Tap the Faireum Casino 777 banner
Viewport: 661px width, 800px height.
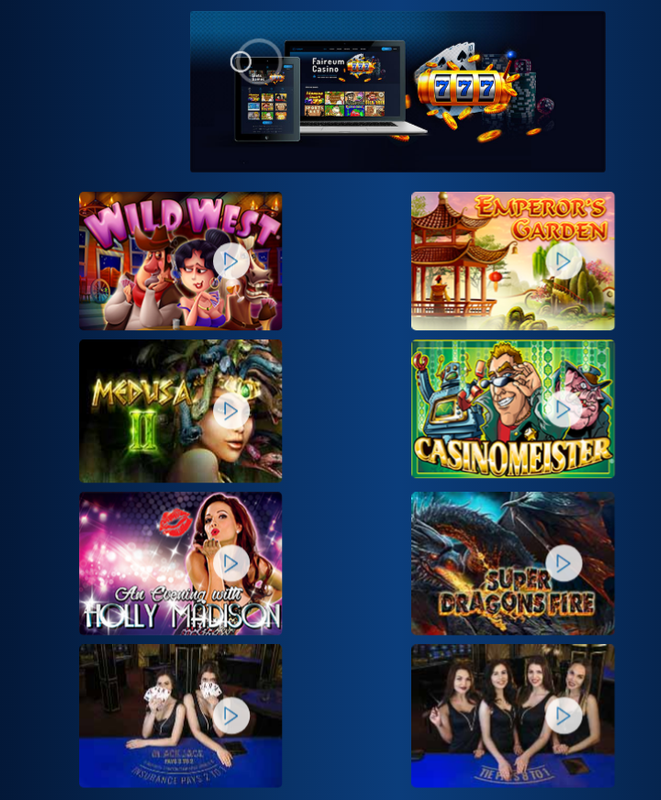click(397, 91)
